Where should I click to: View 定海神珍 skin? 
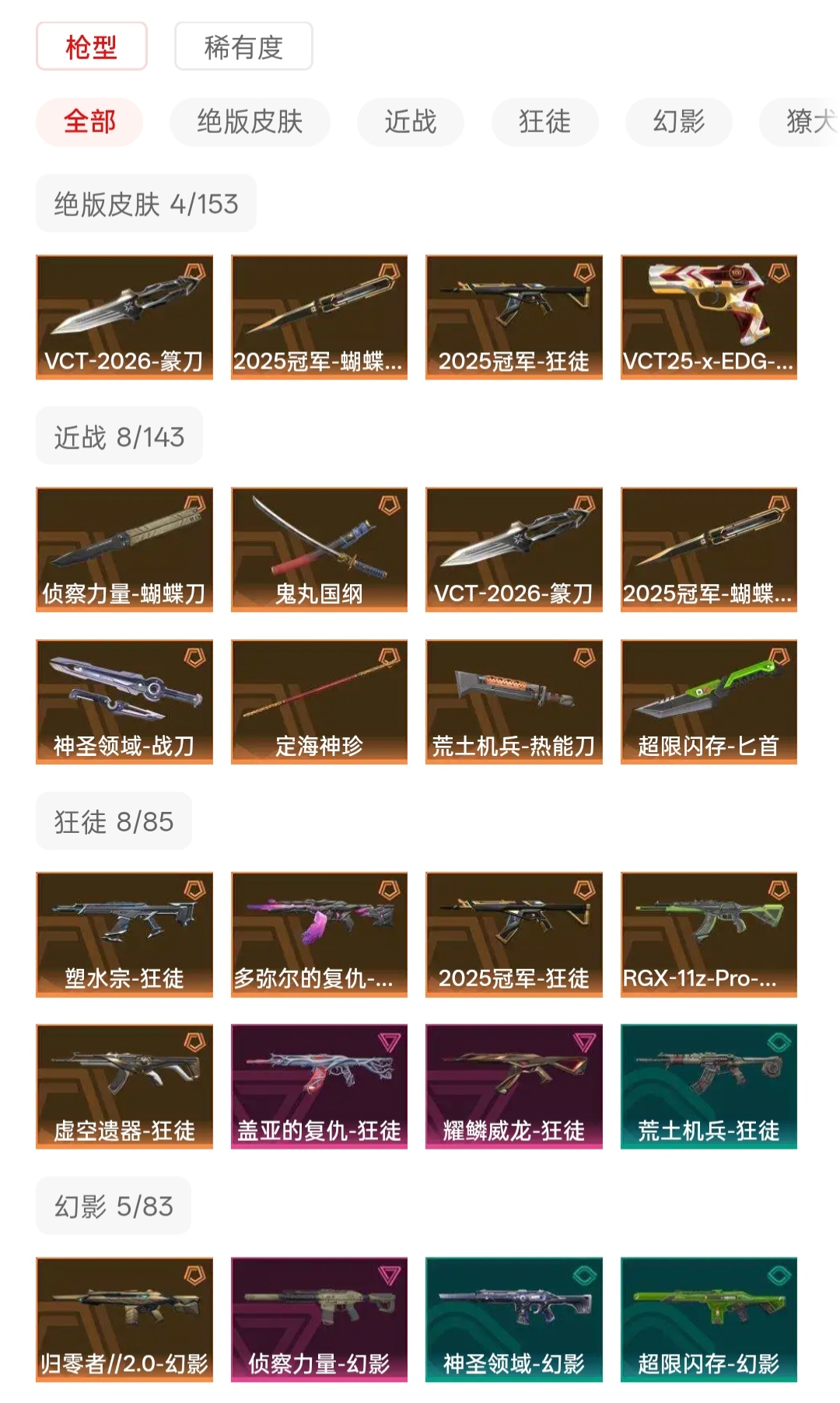pos(319,702)
